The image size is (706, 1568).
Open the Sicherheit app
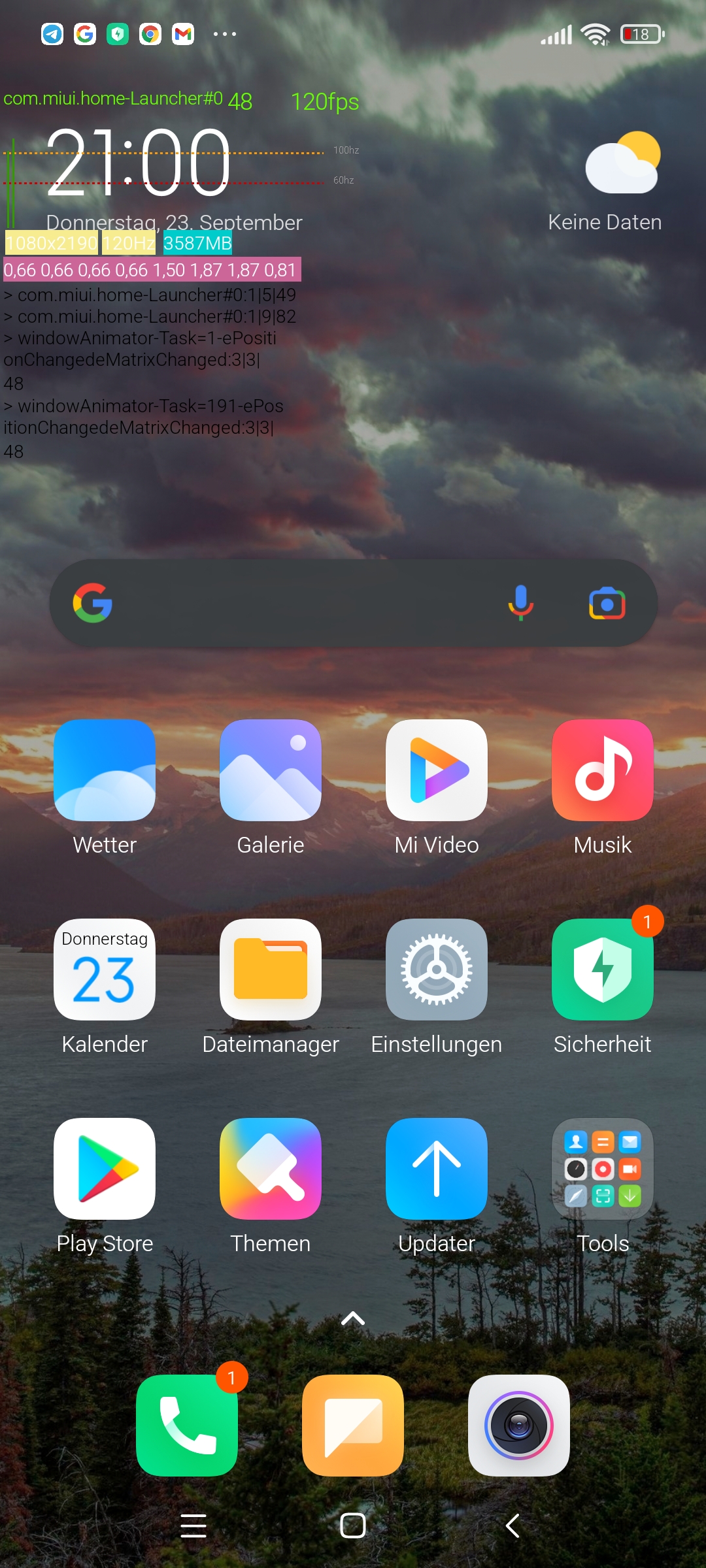603,970
